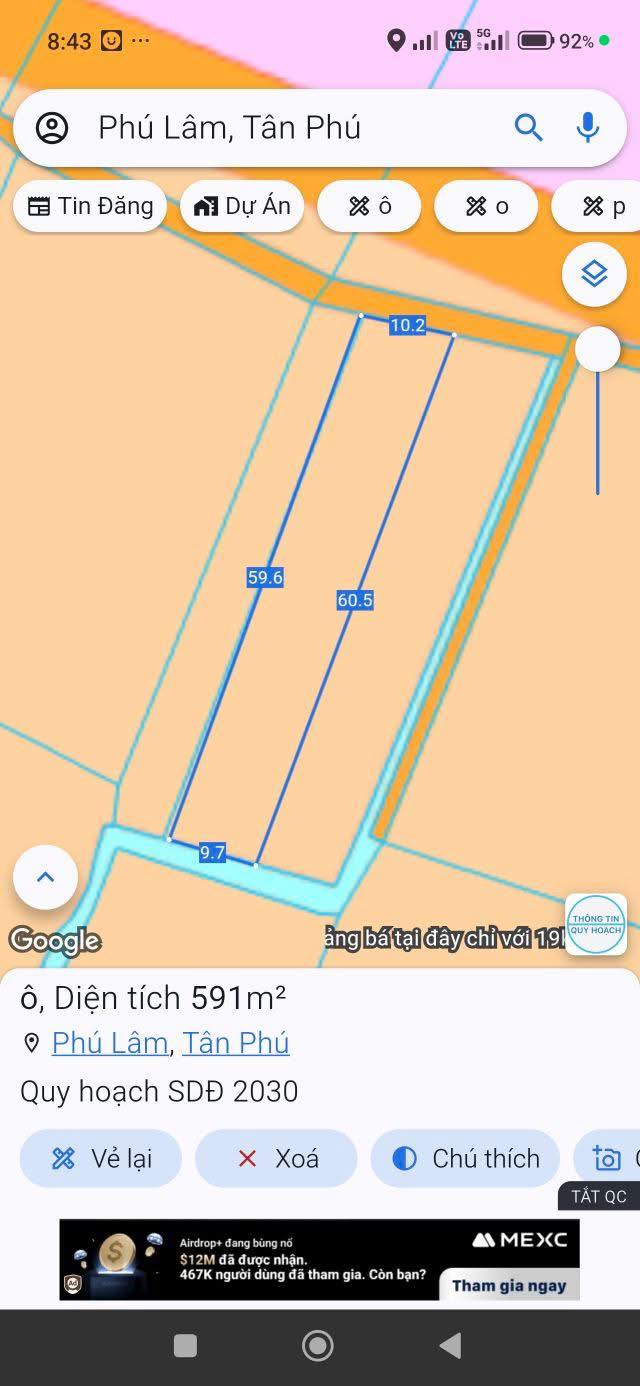640x1386 pixels.
Task: Select the Dự Án chip
Action: click(x=242, y=206)
